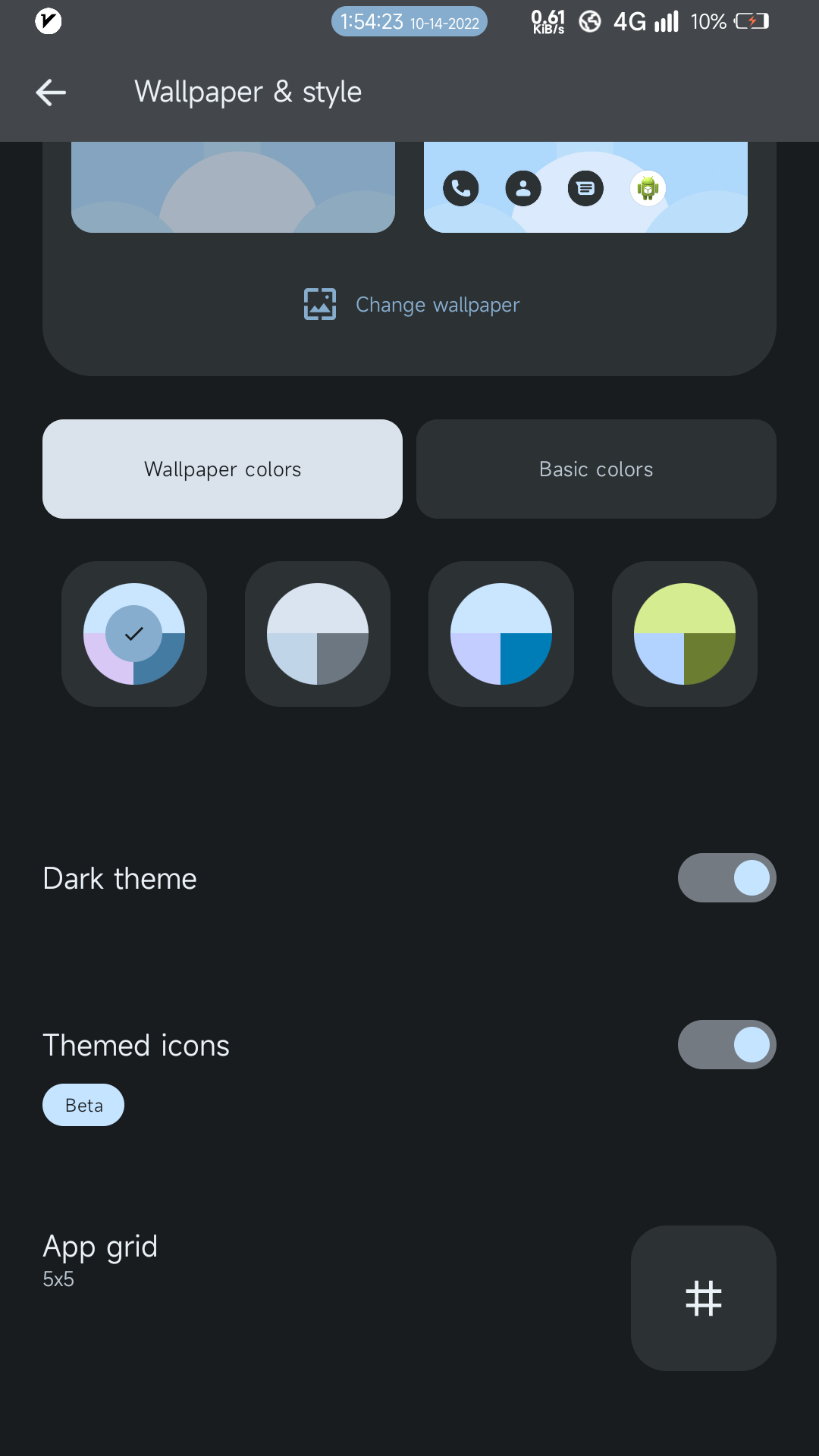Viewport: 819px width, 1456px height.
Task: Open the App grid selector
Action: tap(703, 1298)
